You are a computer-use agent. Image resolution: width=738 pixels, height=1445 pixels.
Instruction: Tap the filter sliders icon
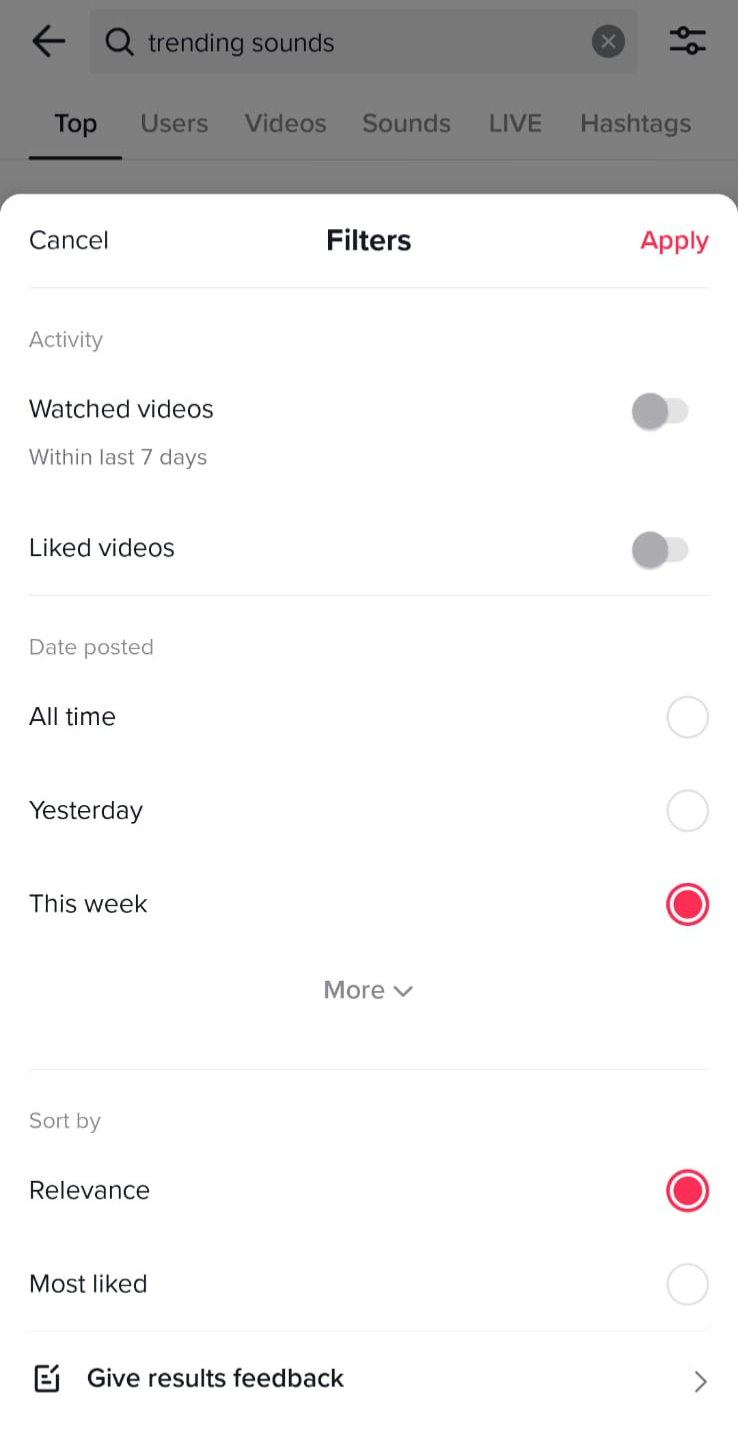687,41
